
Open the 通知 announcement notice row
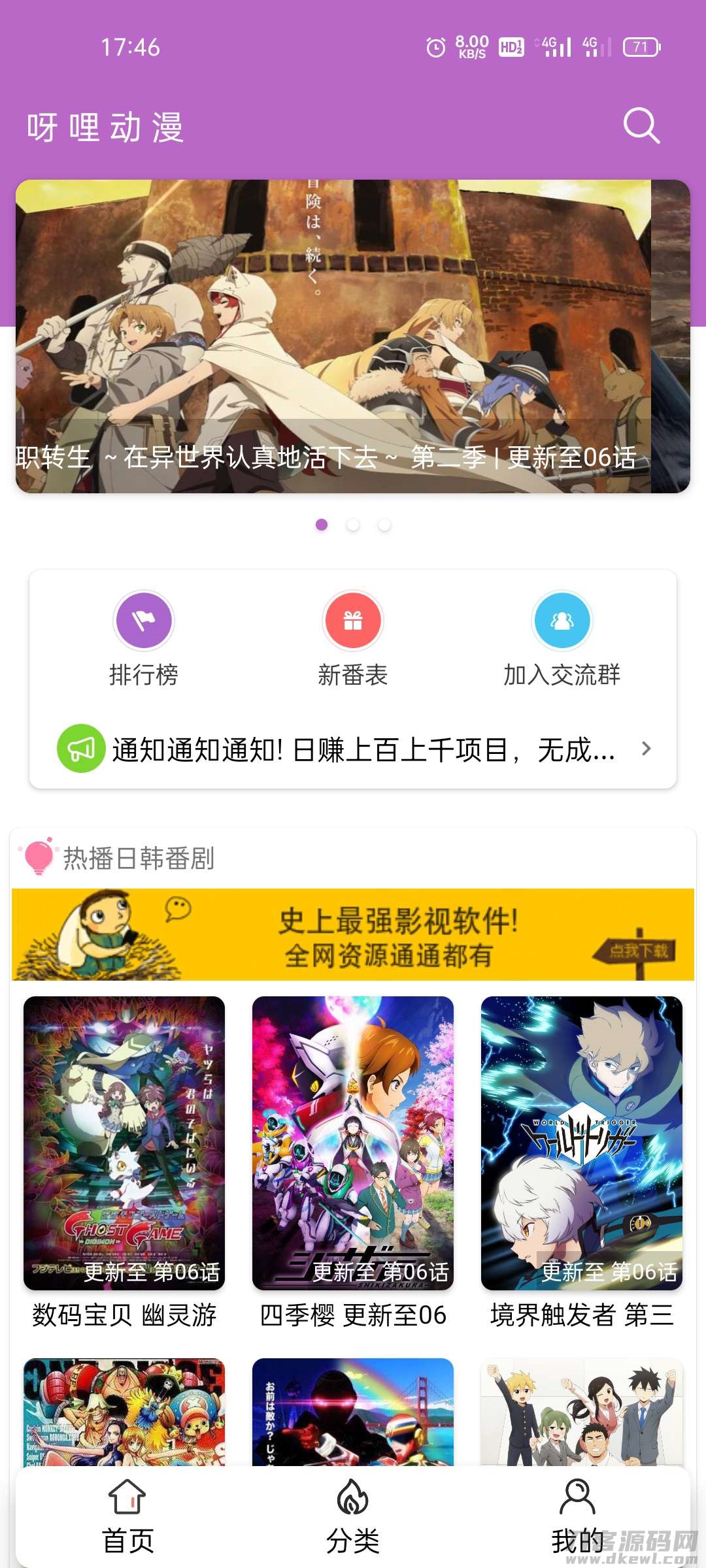pos(353,749)
